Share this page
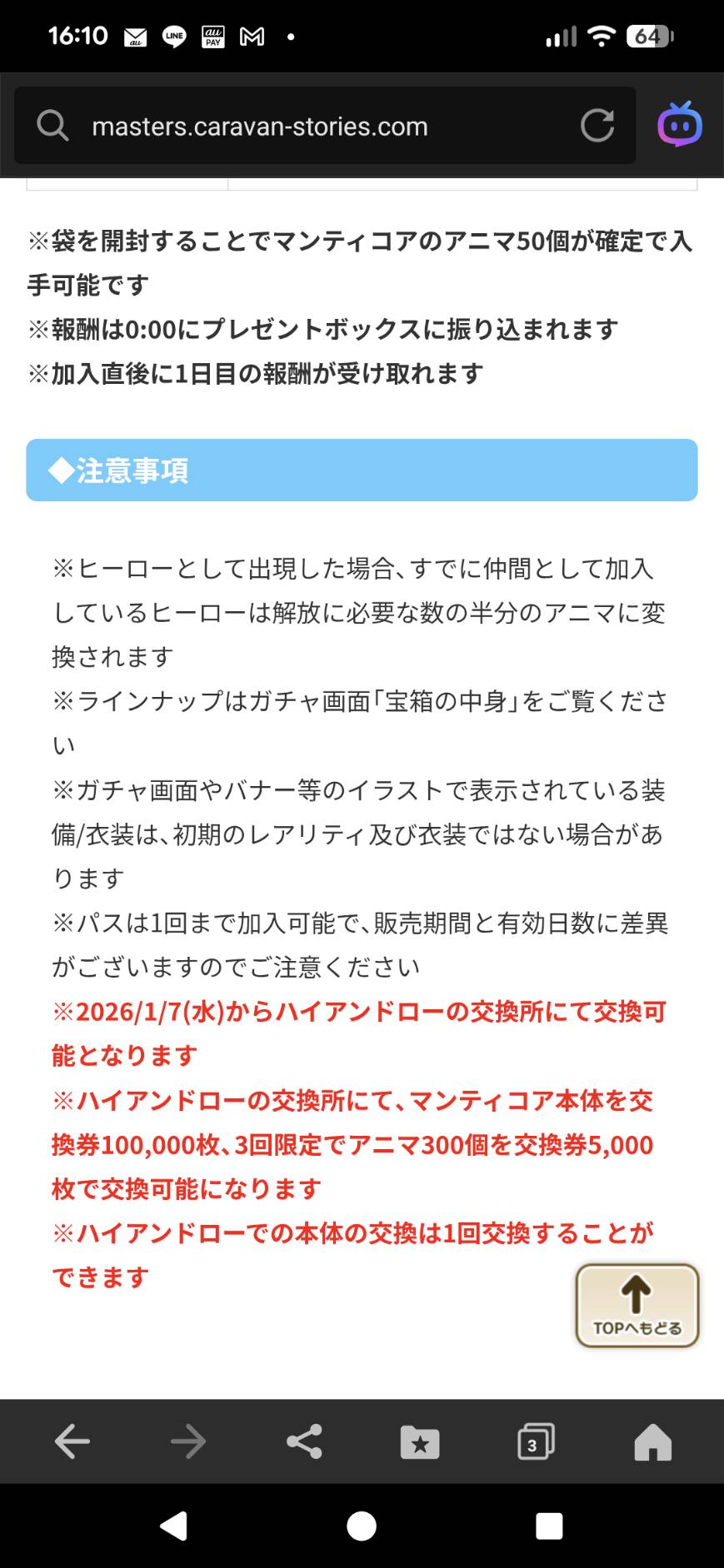This screenshot has width=724, height=1568. pyautogui.click(x=304, y=1441)
